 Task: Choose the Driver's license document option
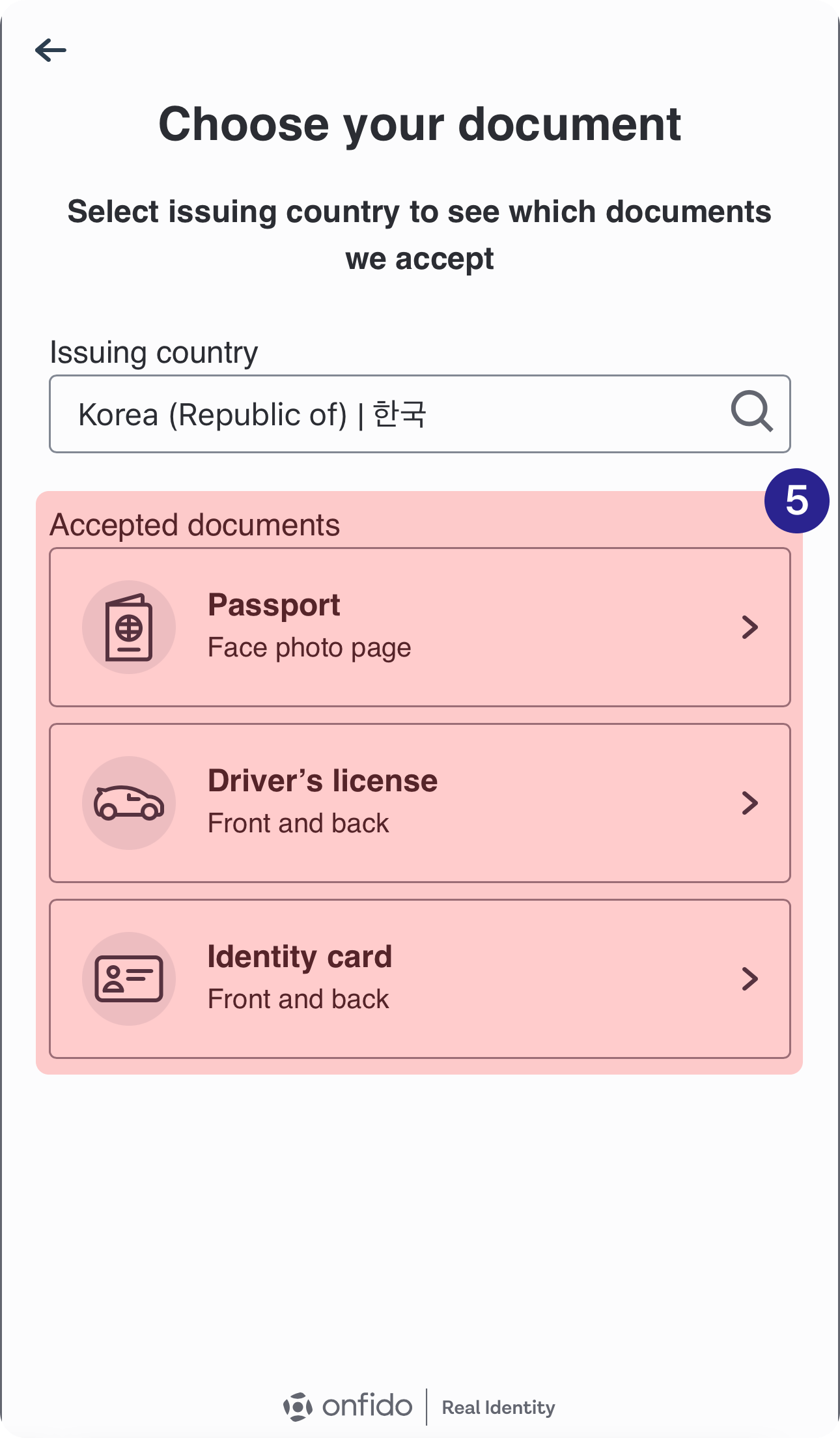420,803
